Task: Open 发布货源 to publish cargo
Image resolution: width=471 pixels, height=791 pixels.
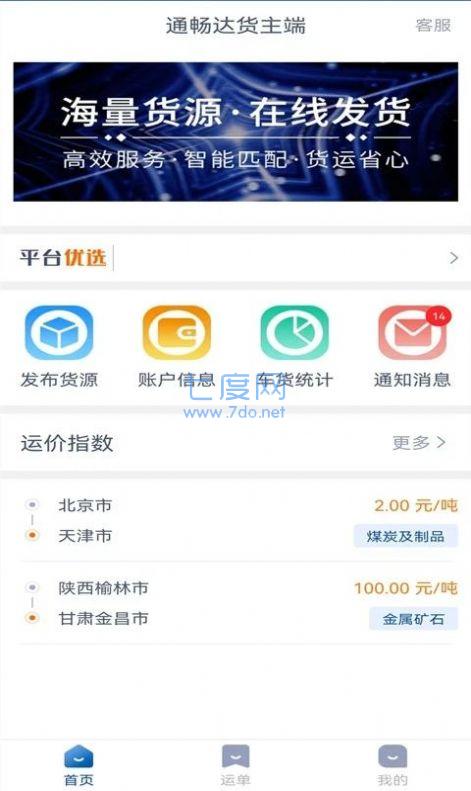Action: tap(59, 347)
